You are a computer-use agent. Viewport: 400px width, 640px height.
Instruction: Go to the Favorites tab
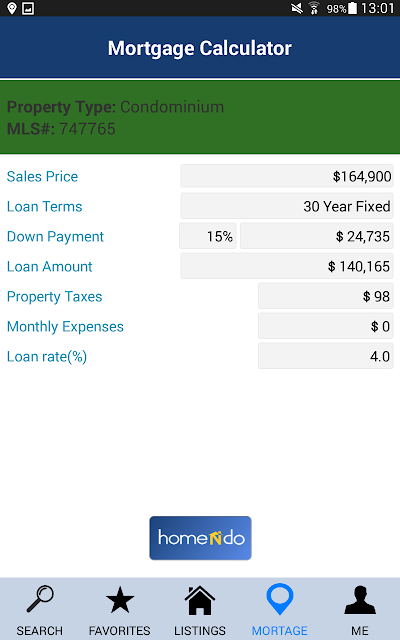(x=120, y=610)
